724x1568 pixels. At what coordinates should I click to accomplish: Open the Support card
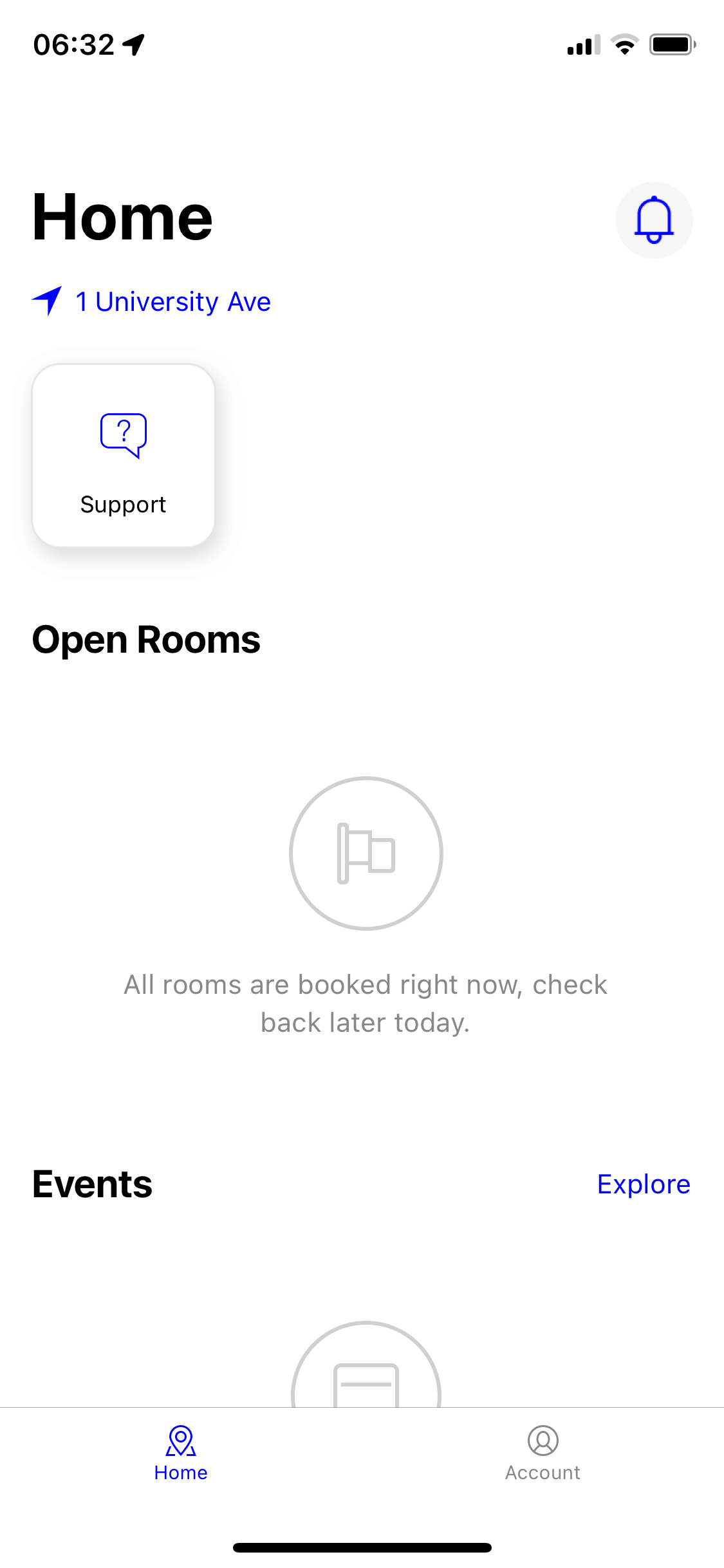pos(123,456)
